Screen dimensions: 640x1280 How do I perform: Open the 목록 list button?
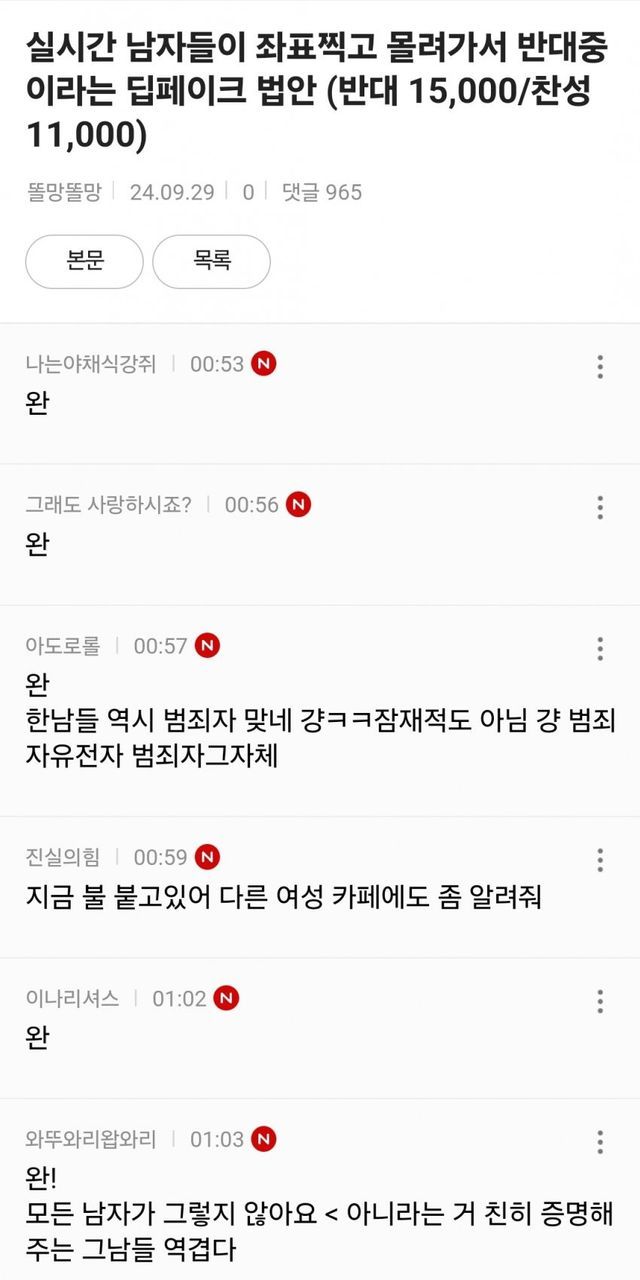pyautogui.click(x=212, y=262)
